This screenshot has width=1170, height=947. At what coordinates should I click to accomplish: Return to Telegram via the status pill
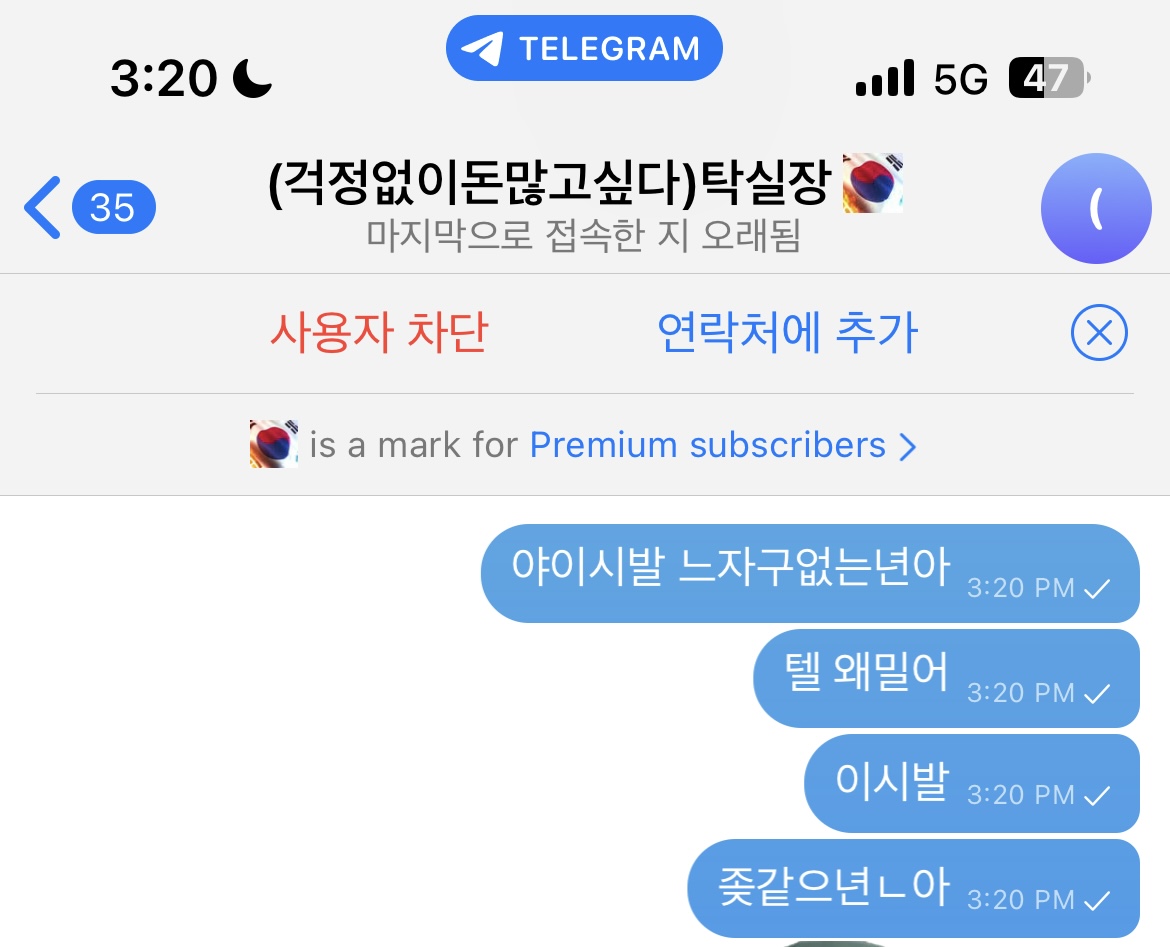[x=584, y=48]
